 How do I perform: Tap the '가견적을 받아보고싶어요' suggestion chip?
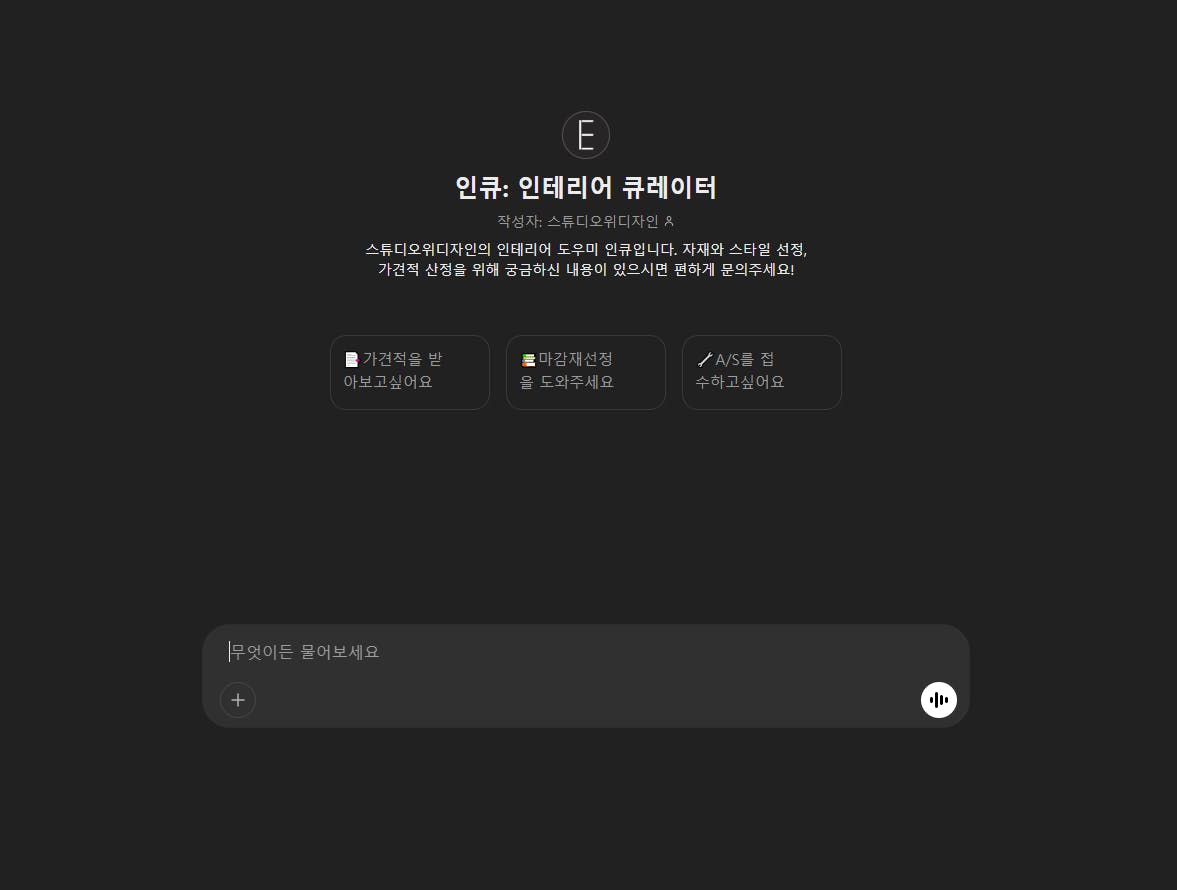pyautogui.click(x=409, y=372)
